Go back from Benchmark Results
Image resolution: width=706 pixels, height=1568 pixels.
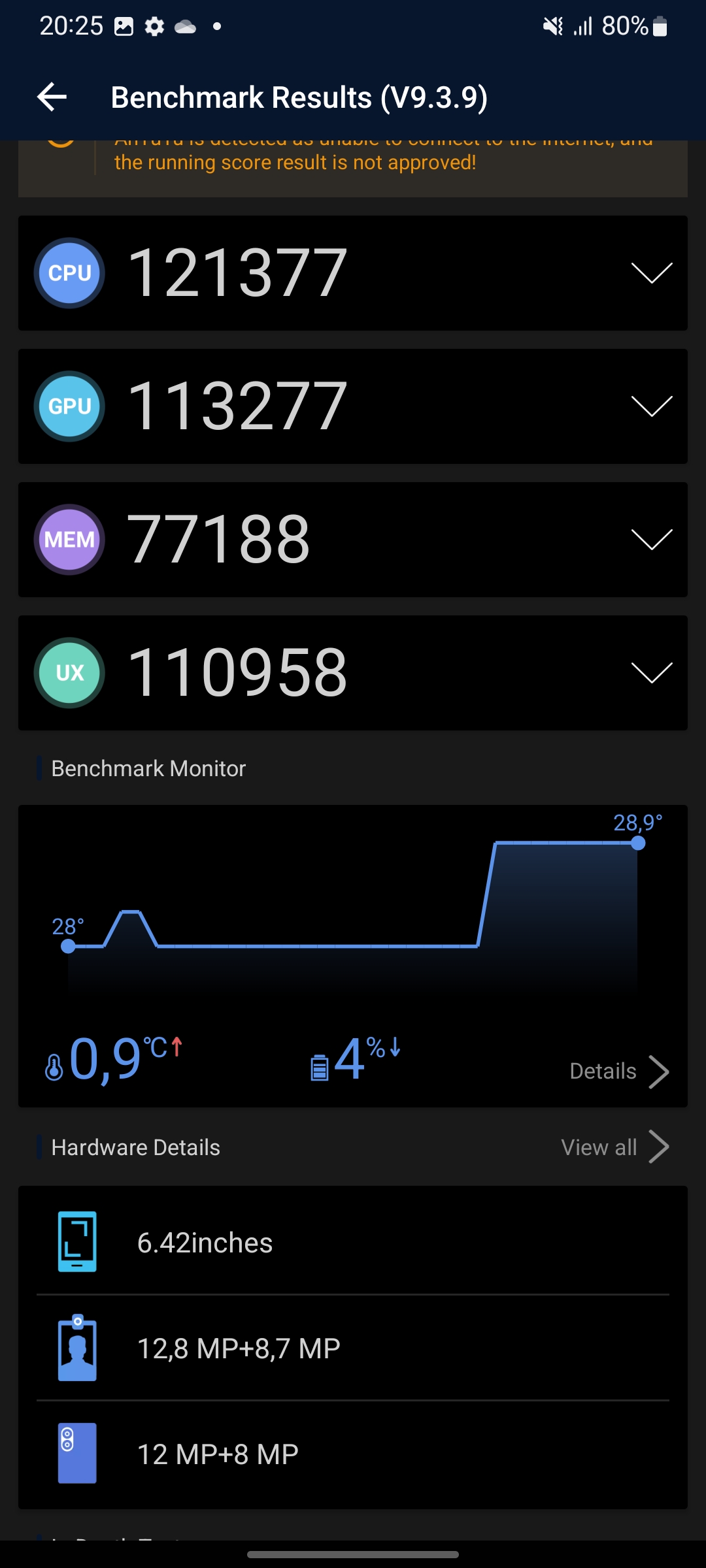pos(52,97)
